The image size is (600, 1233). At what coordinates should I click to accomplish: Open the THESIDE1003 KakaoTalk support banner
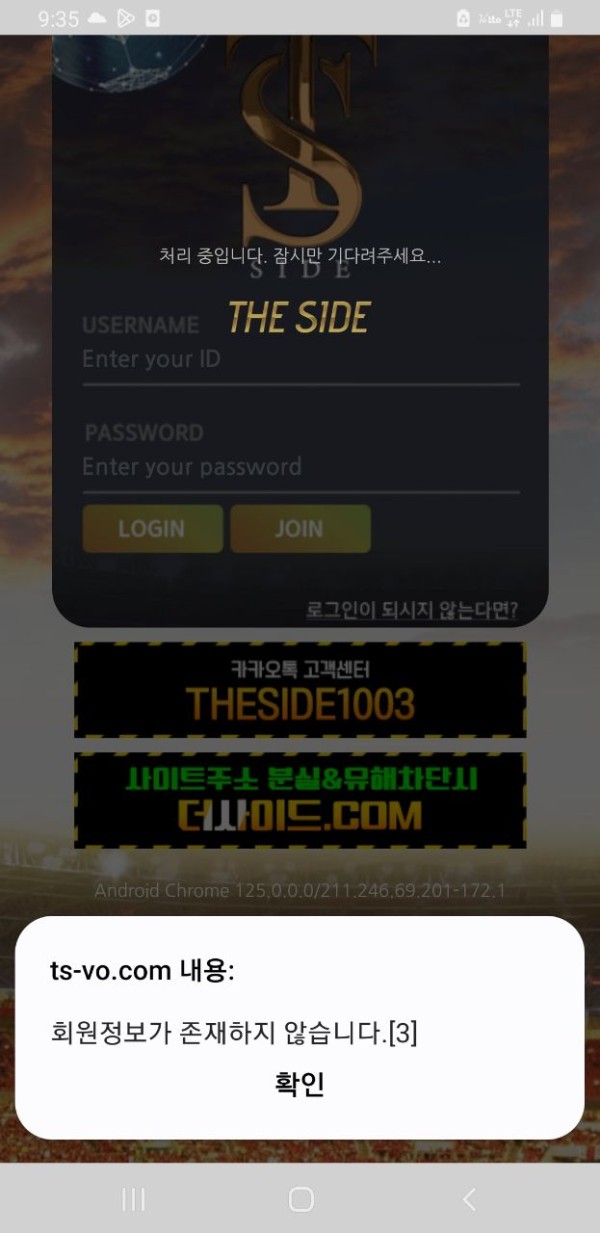tap(300, 690)
